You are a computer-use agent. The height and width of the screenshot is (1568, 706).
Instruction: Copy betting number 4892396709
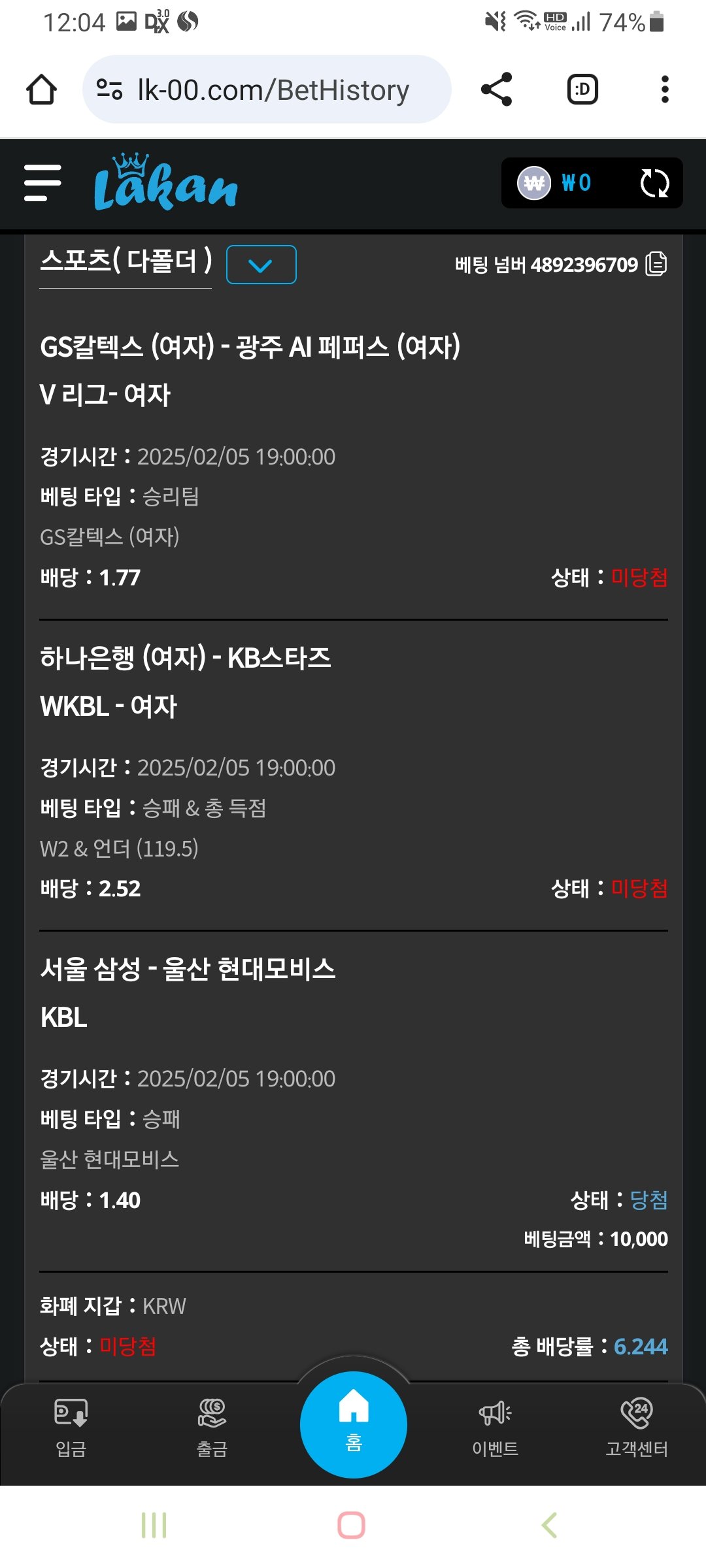(x=656, y=264)
